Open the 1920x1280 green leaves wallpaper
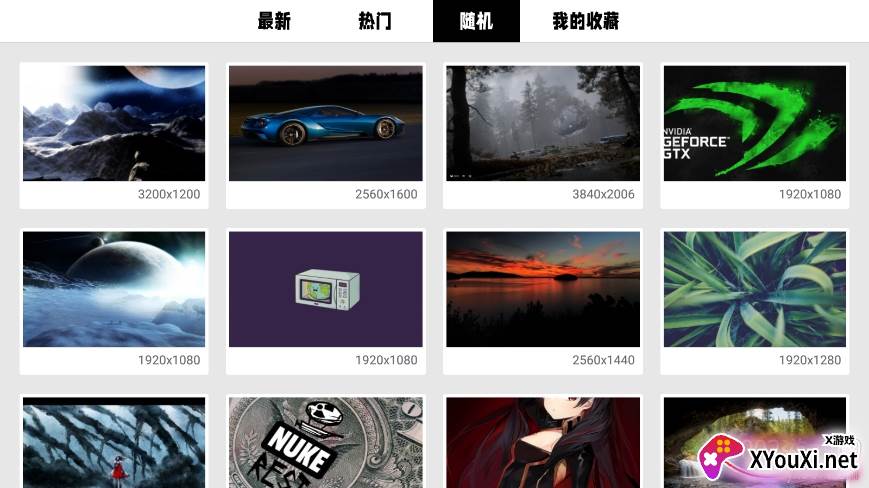The width and height of the screenshot is (869, 488). point(755,289)
